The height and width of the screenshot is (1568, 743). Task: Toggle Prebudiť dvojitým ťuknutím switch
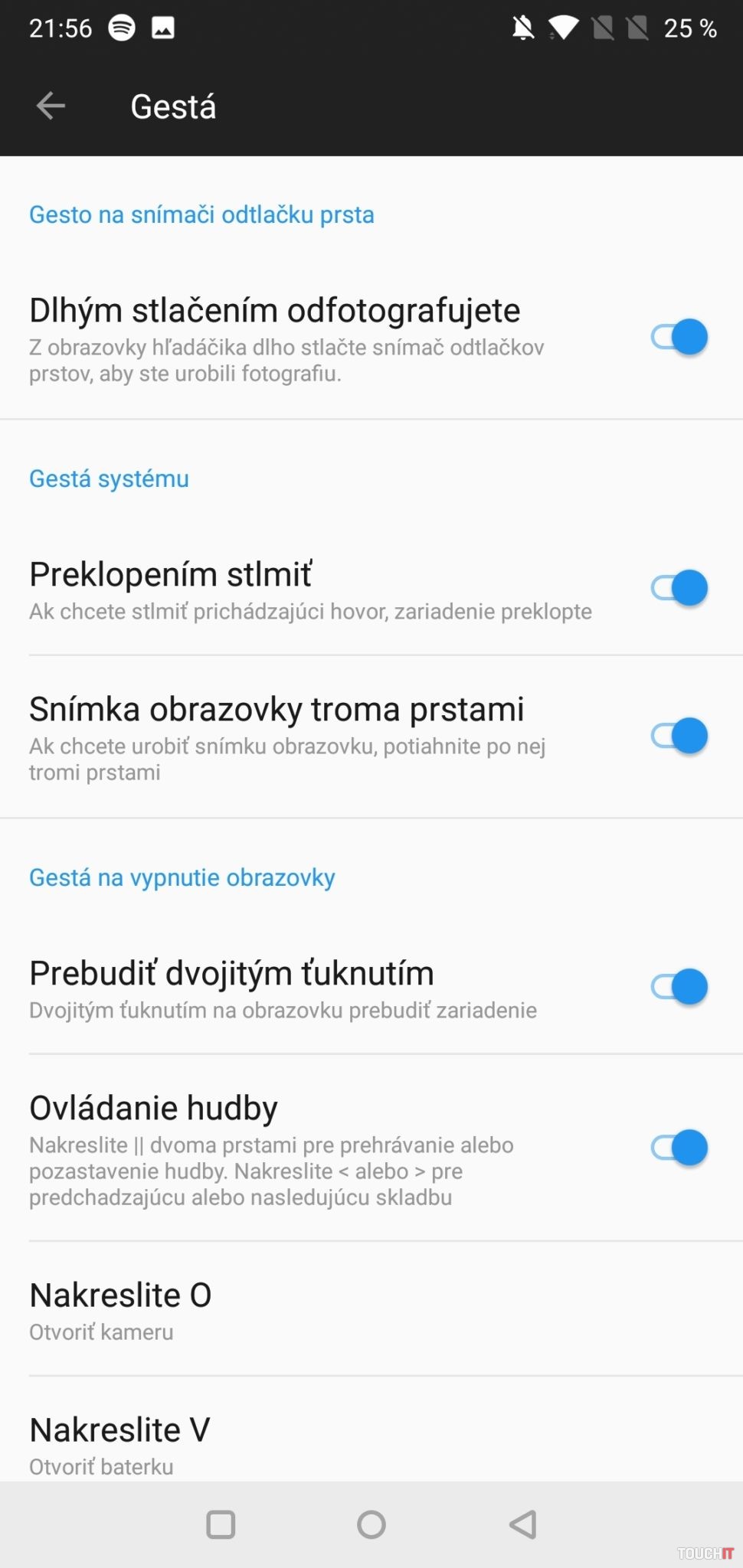679,987
